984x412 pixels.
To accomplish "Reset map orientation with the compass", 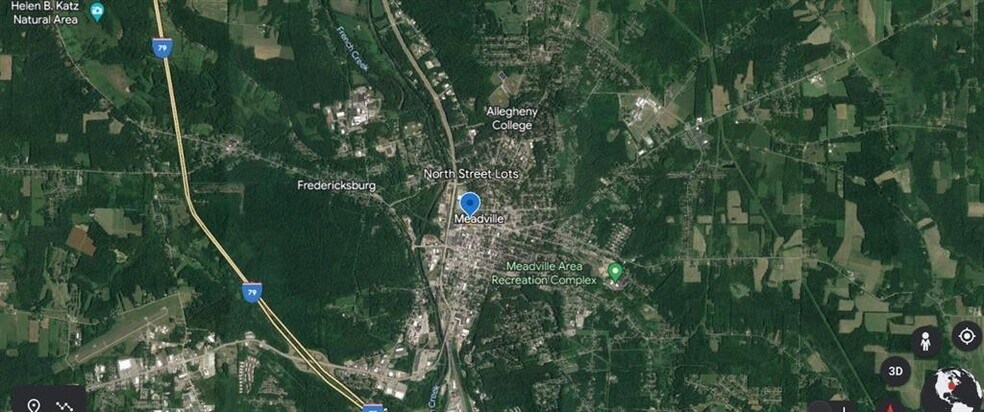I will pyautogui.click(x=890, y=406).
